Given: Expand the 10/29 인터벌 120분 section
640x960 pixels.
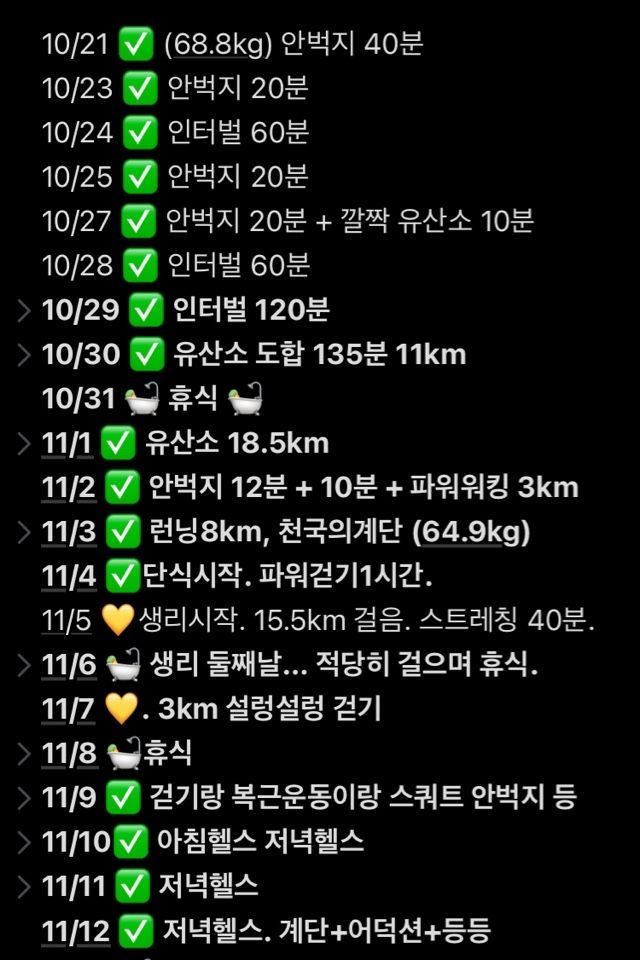Looking at the screenshot, I should [x=24, y=310].
